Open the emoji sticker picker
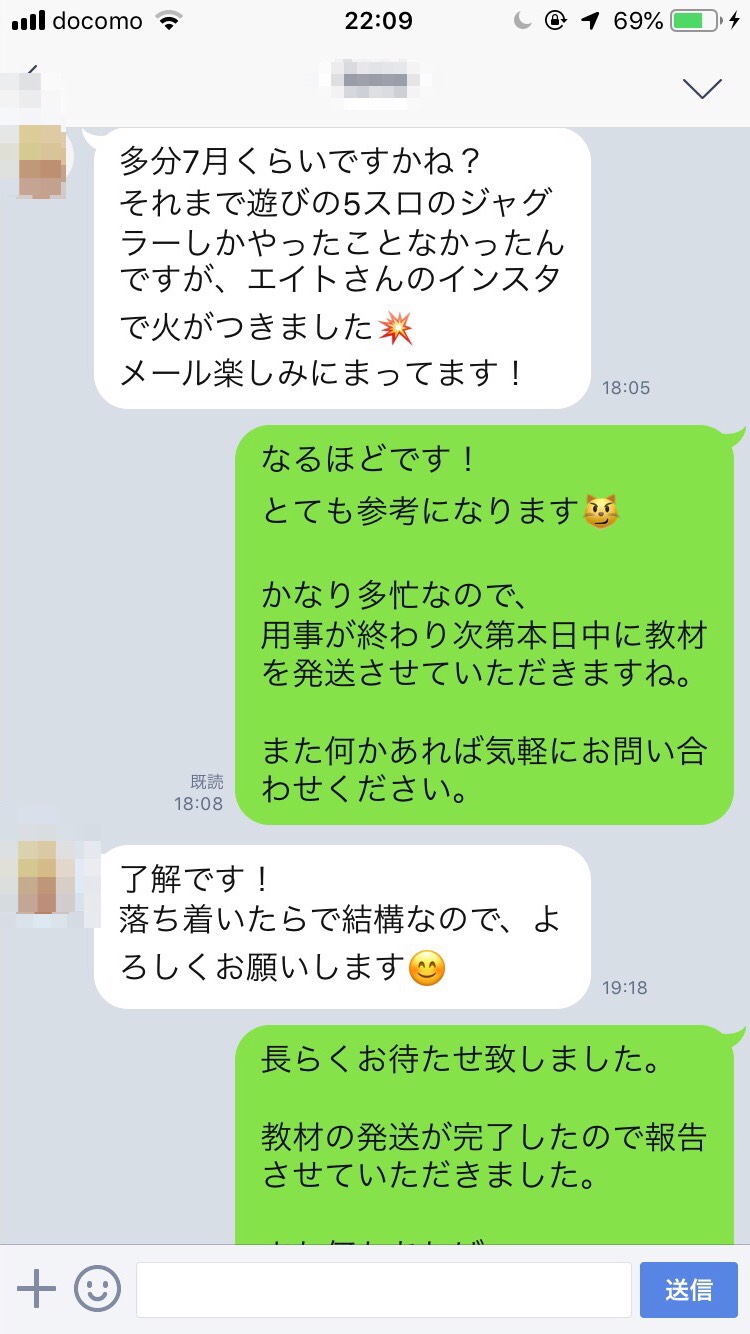Viewport: 750px width, 1334px height. click(97, 1290)
